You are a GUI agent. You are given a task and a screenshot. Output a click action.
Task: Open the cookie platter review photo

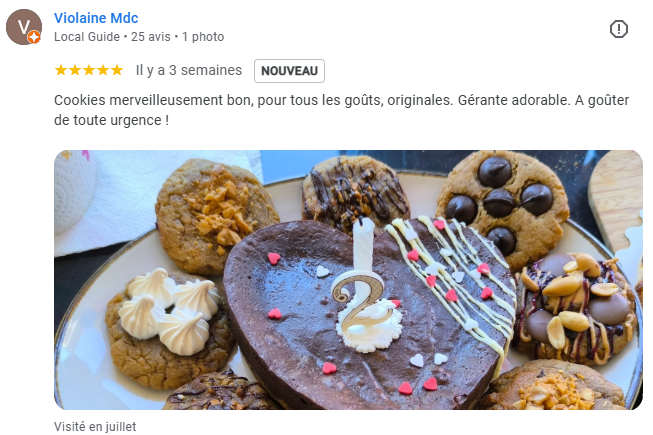click(348, 279)
